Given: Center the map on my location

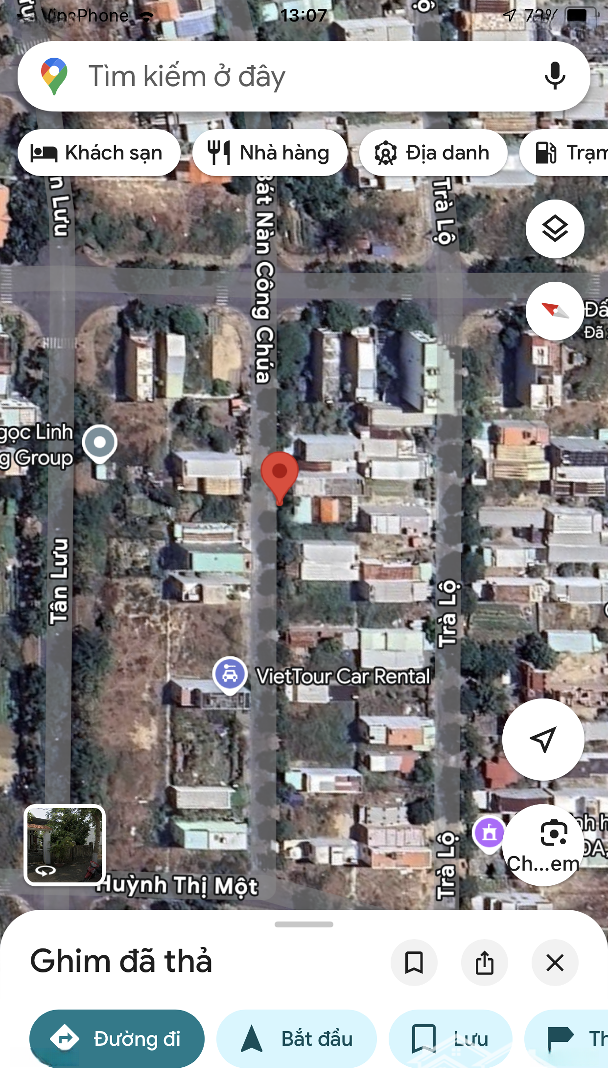Looking at the screenshot, I should (x=543, y=740).
